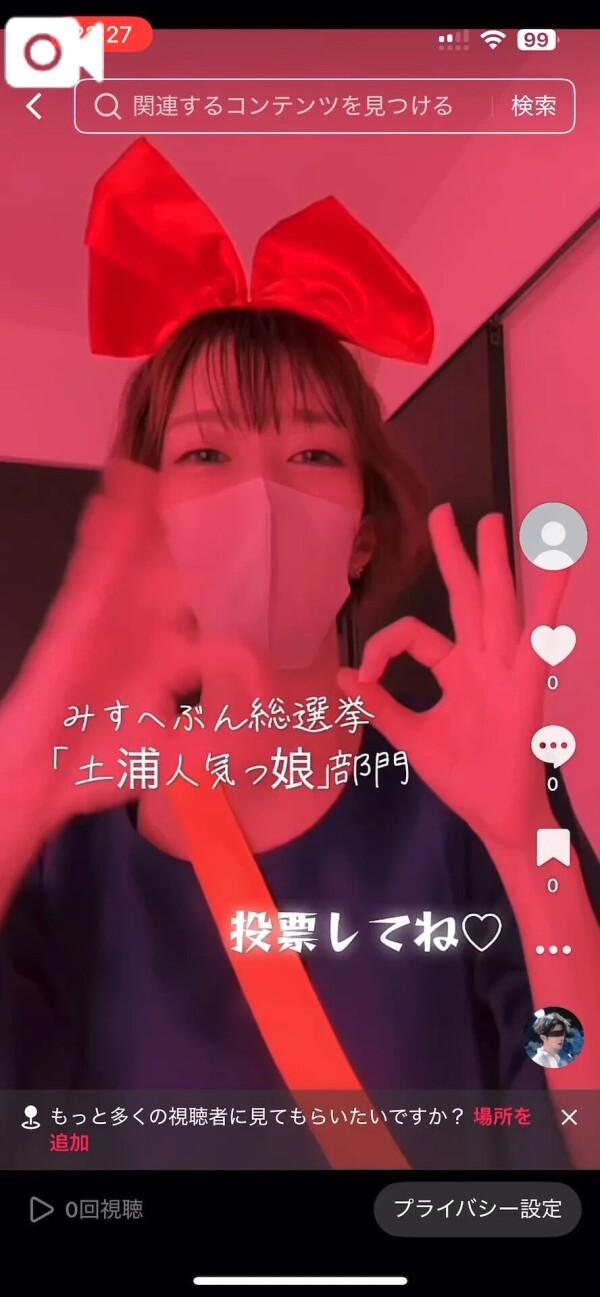Open the three-dot more options menu

(x=553, y=949)
